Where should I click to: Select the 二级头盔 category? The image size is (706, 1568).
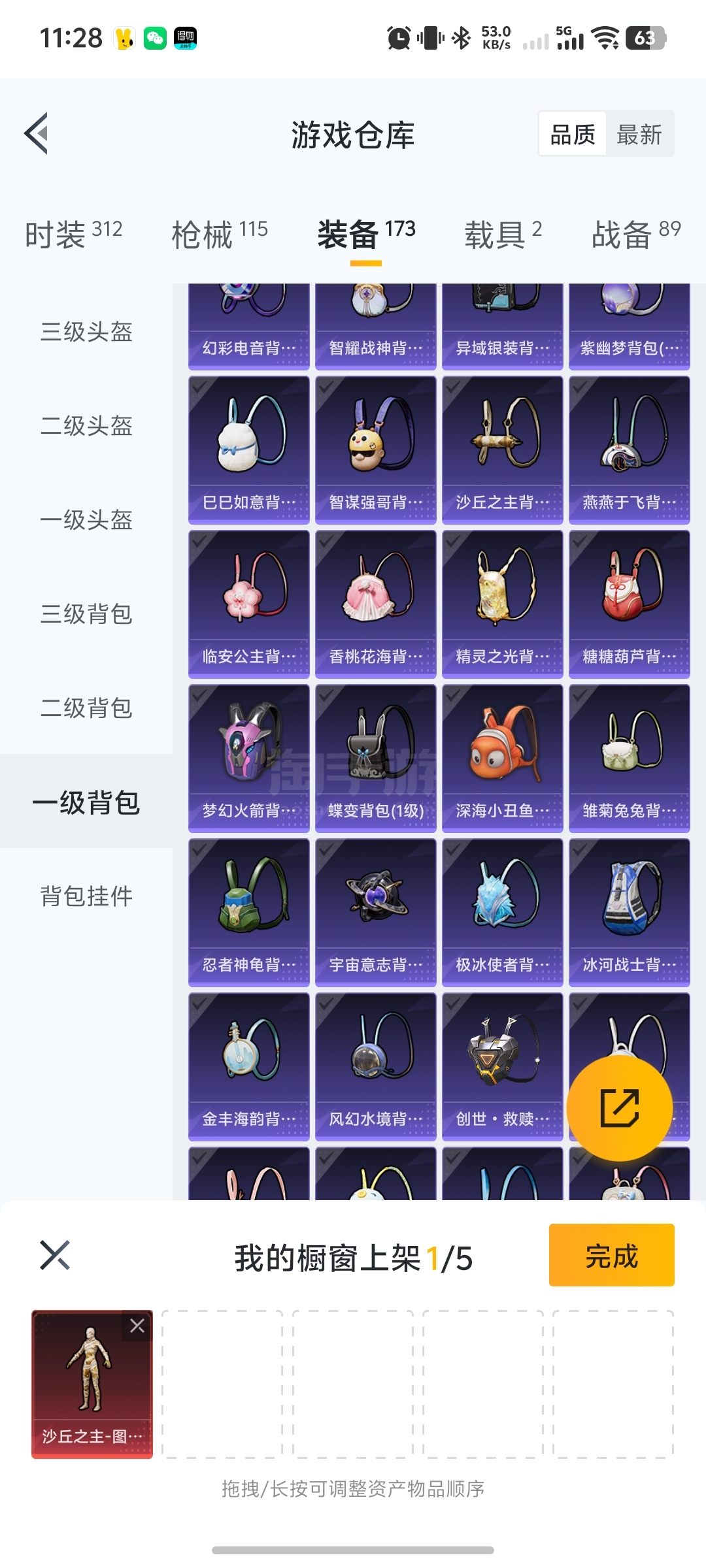point(86,426)
